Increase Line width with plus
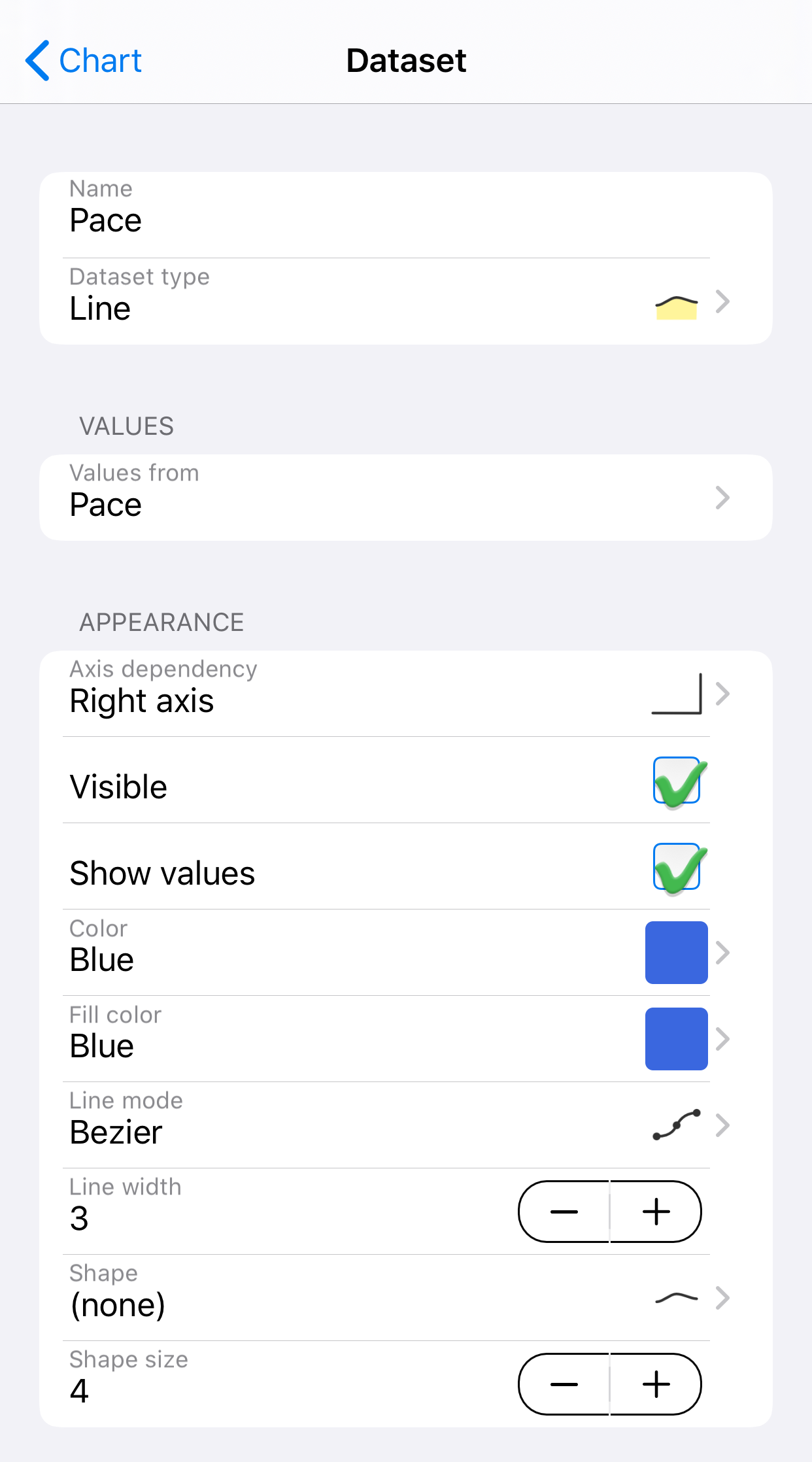Screen dimensions: 812x1462 point(656,1212)
